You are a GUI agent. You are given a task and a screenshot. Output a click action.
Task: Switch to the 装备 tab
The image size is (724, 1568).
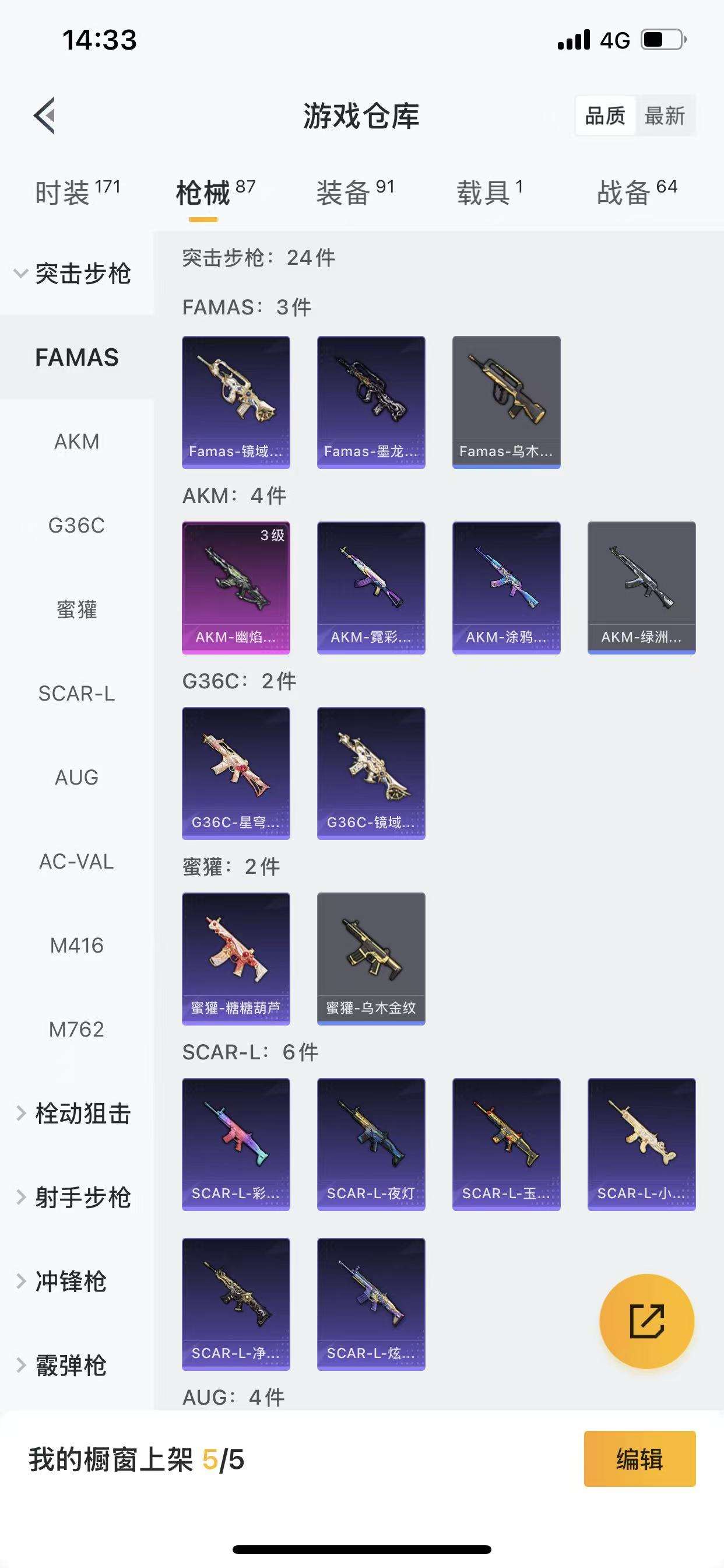(x=354, y=193)
